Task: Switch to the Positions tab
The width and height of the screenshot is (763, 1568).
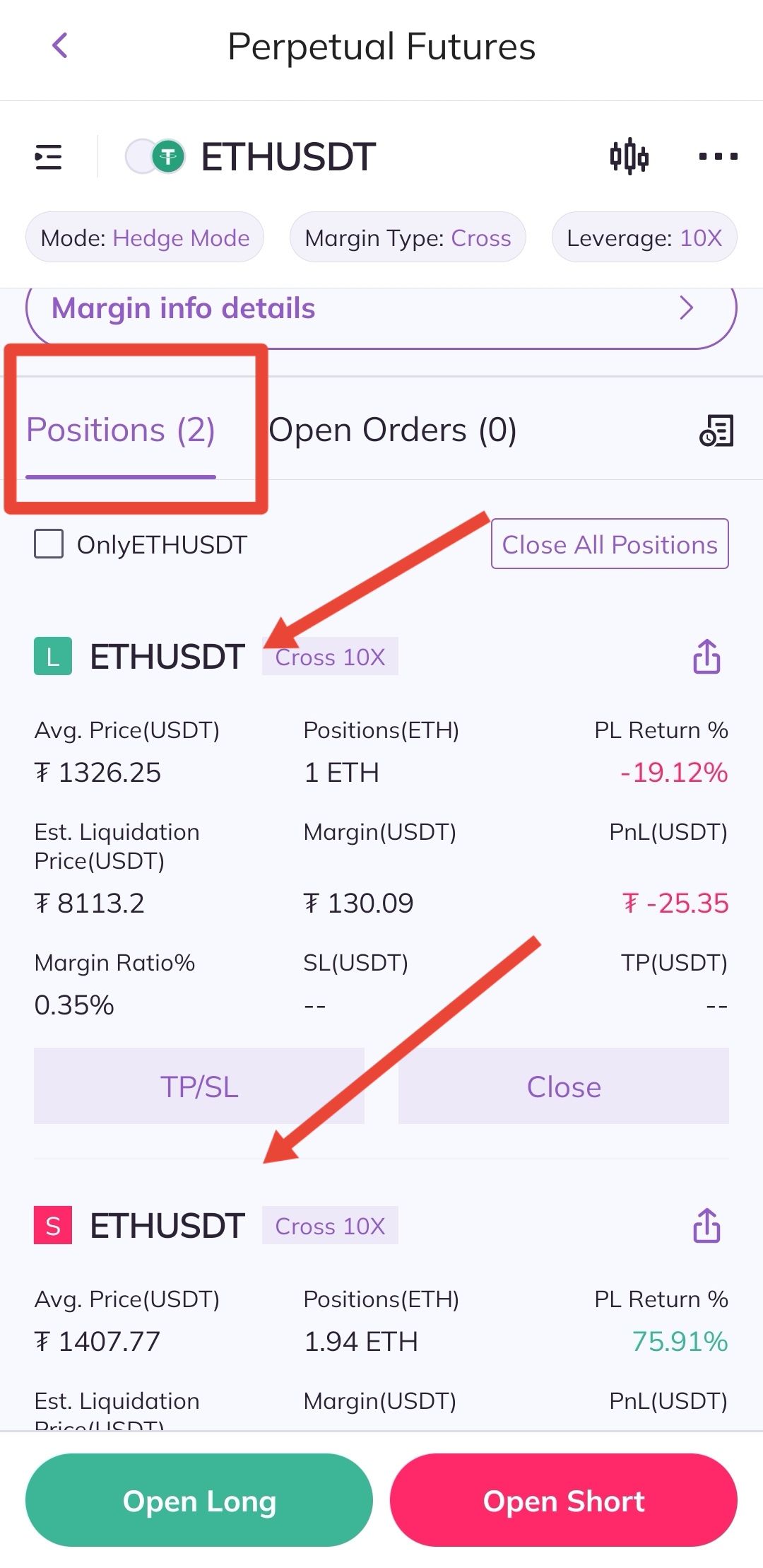Action: [x=121, y=430]
